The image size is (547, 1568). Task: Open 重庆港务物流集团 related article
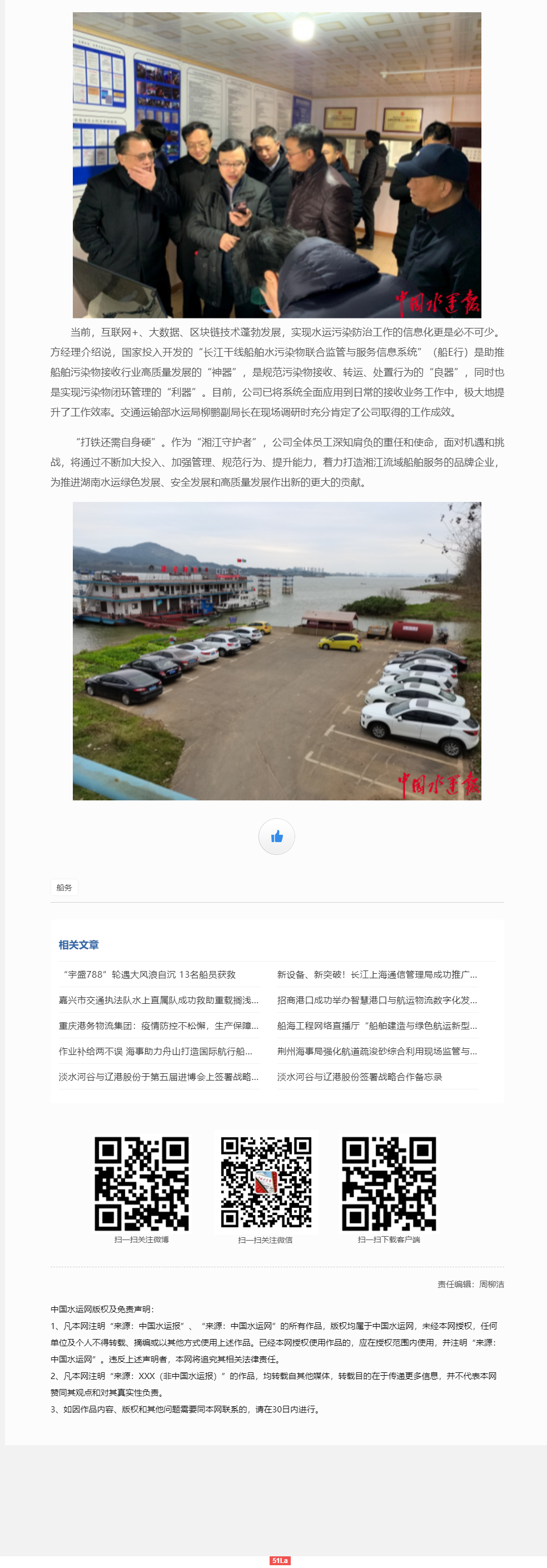[158, 1026]
